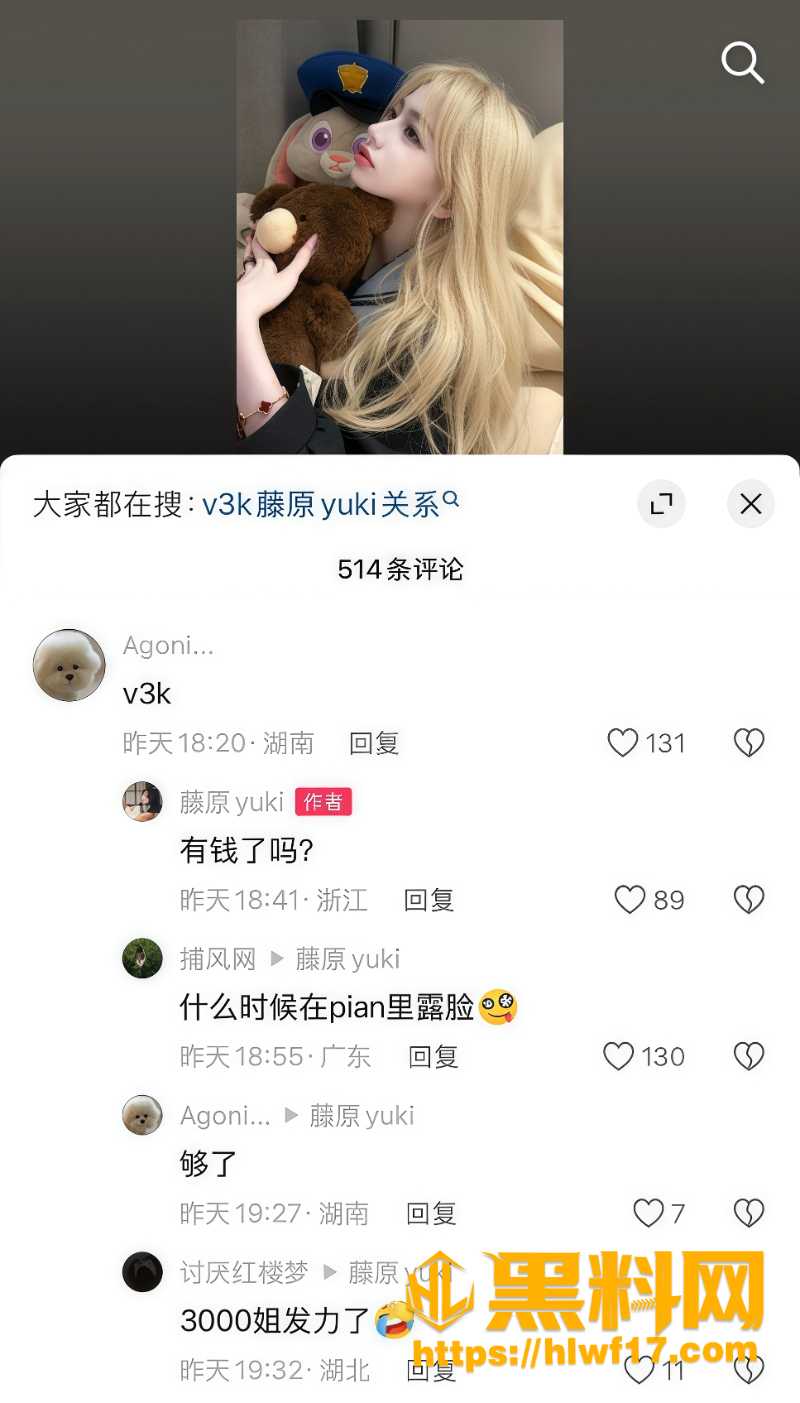Reply to 藤原yuki's comment 有钱了吗?
Screen dimensions: 800x1403
click(x=429, y=900)
